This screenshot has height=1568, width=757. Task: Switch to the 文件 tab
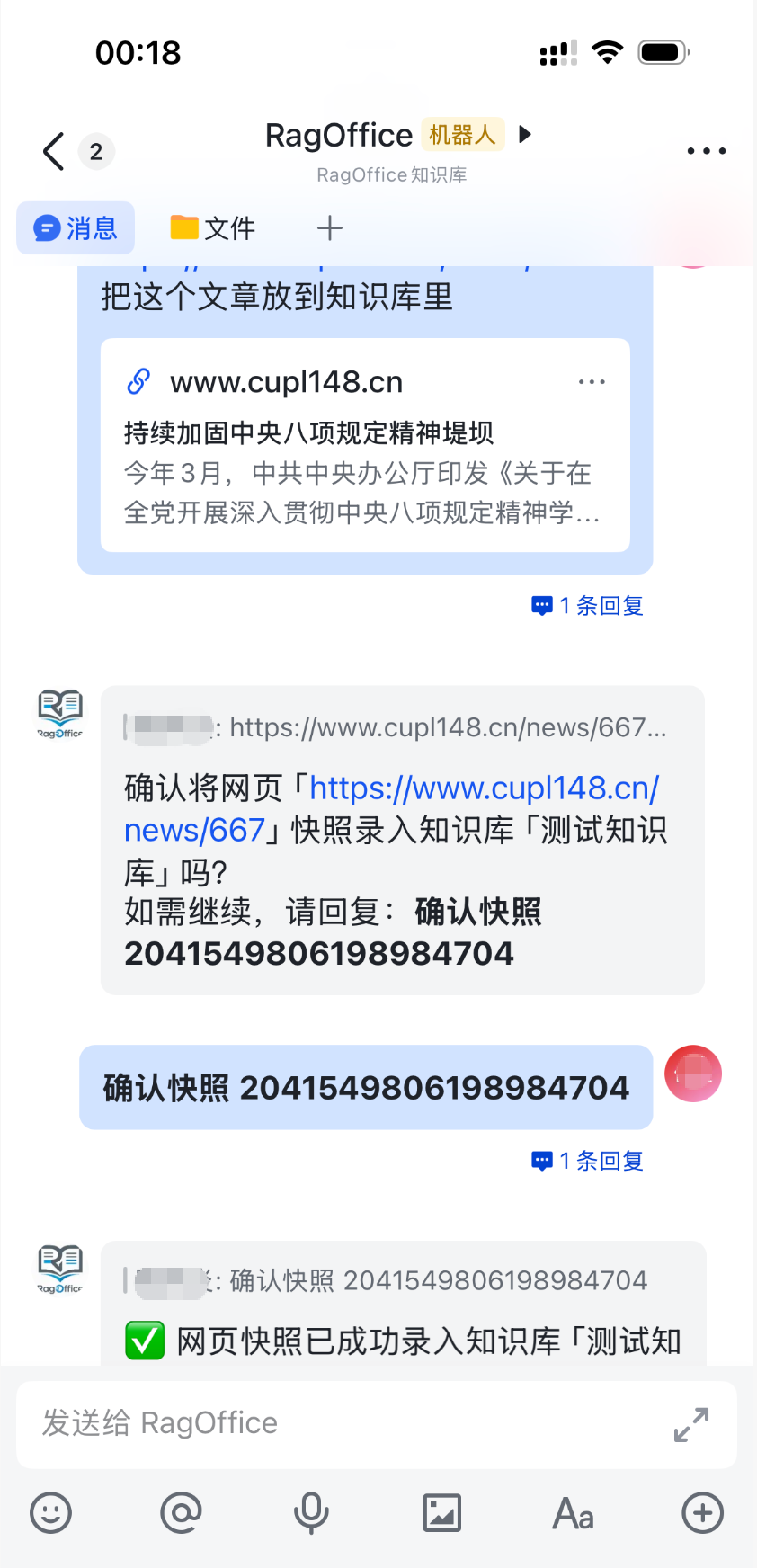pos(212,227)
